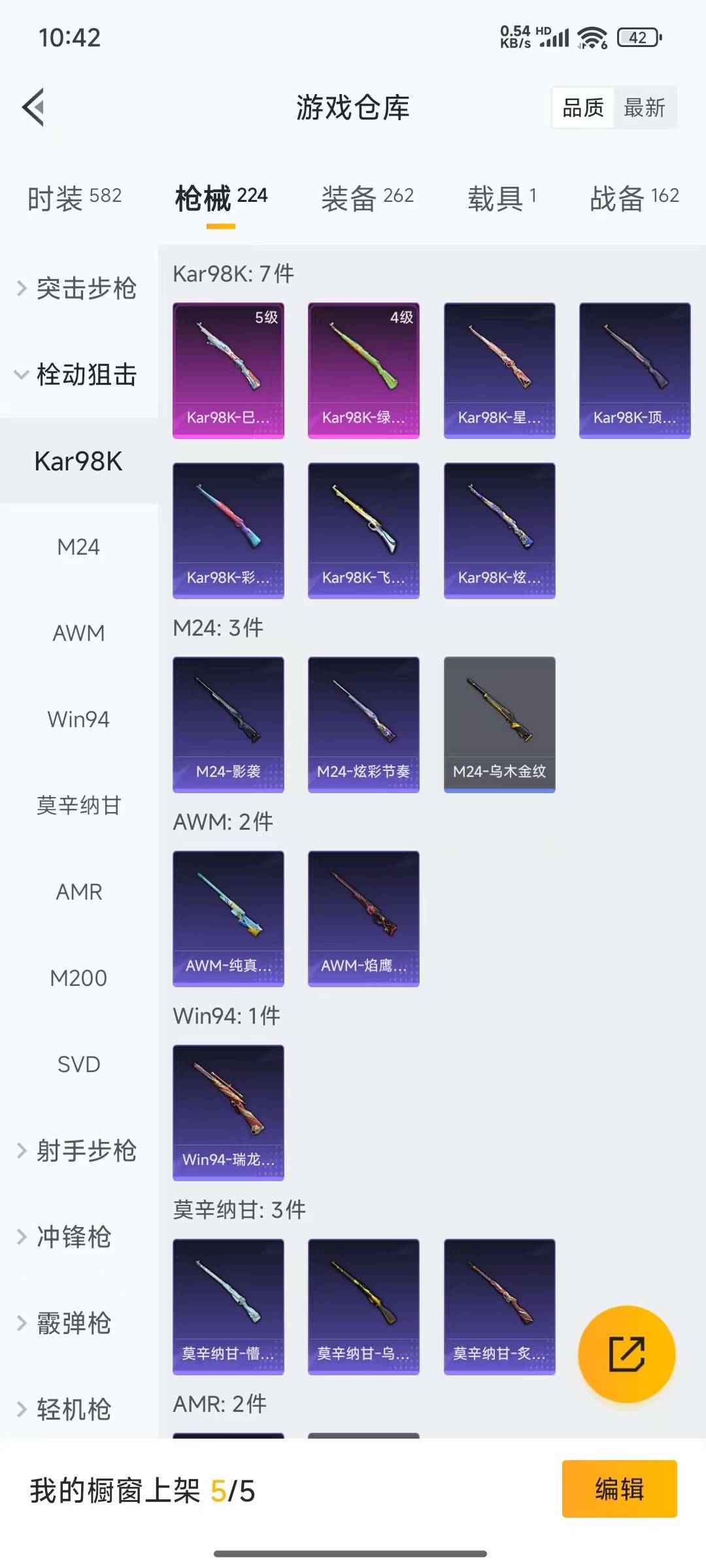Image resolution: width=706 pixels, height=1568 pixels.
Task: Tap the 编辑 button
Action: tap(619, 1489)
